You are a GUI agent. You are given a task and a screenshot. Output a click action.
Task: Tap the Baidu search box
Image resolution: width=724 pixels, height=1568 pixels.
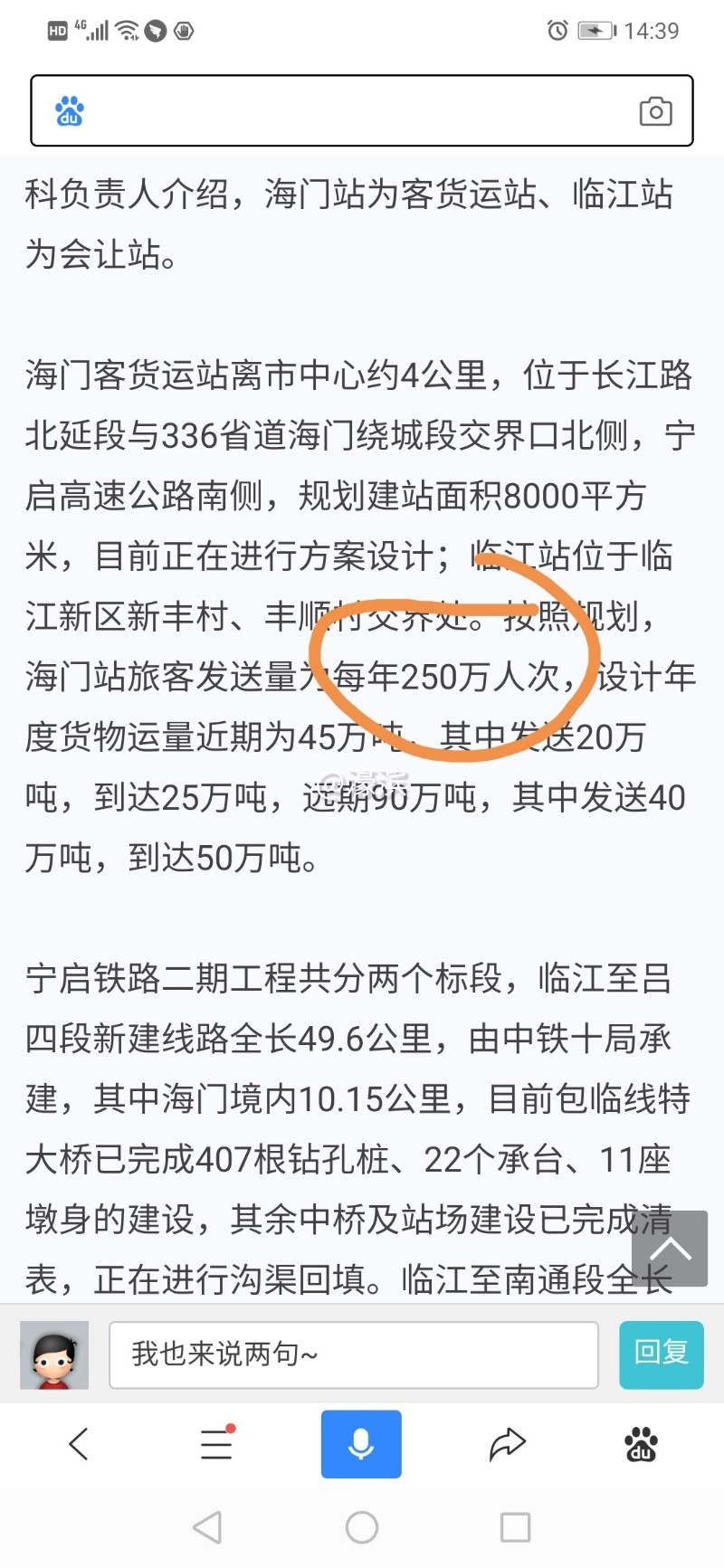pyautogui.click(x=353, y=111)
